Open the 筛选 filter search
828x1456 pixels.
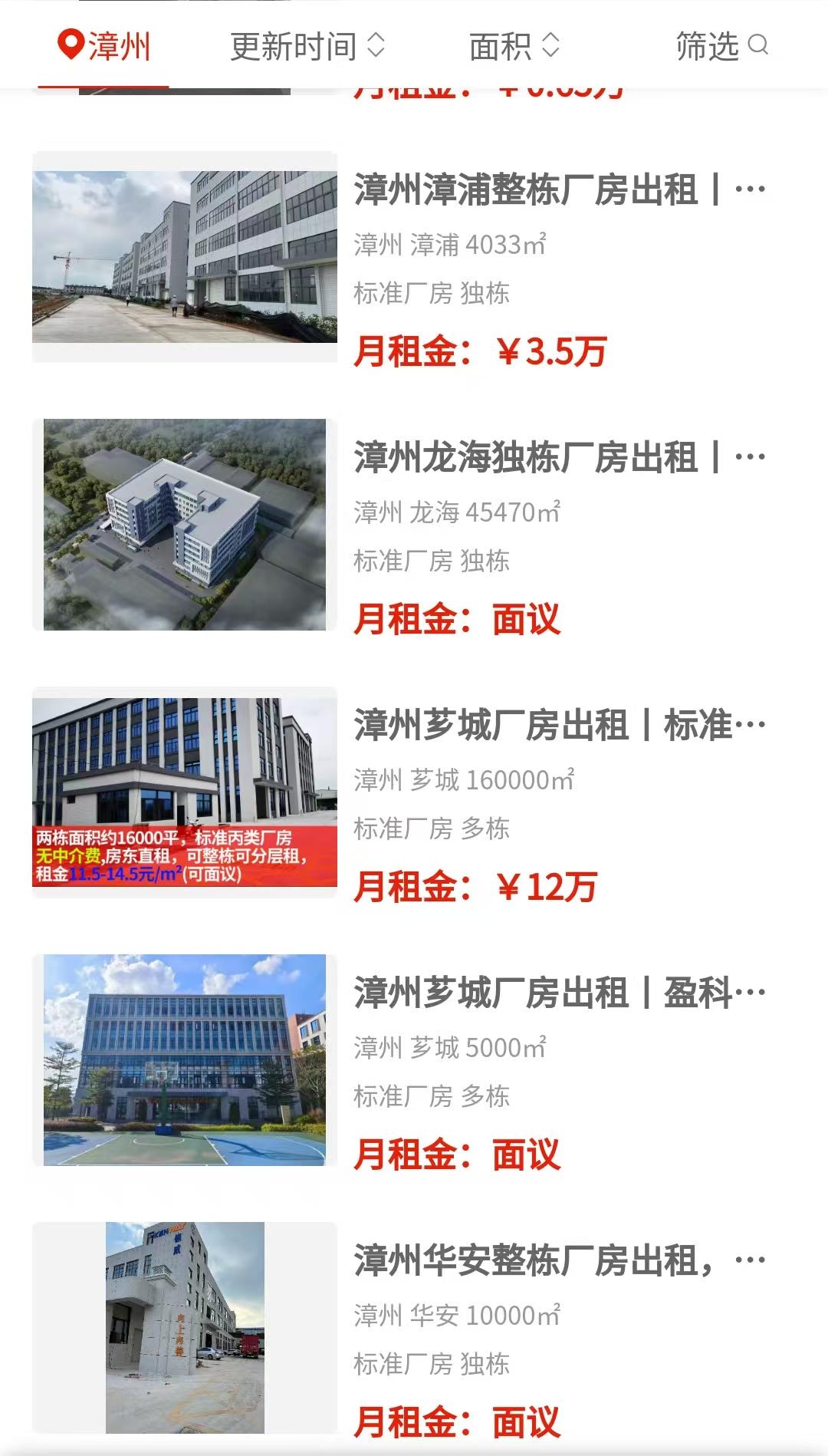point(721,46)
